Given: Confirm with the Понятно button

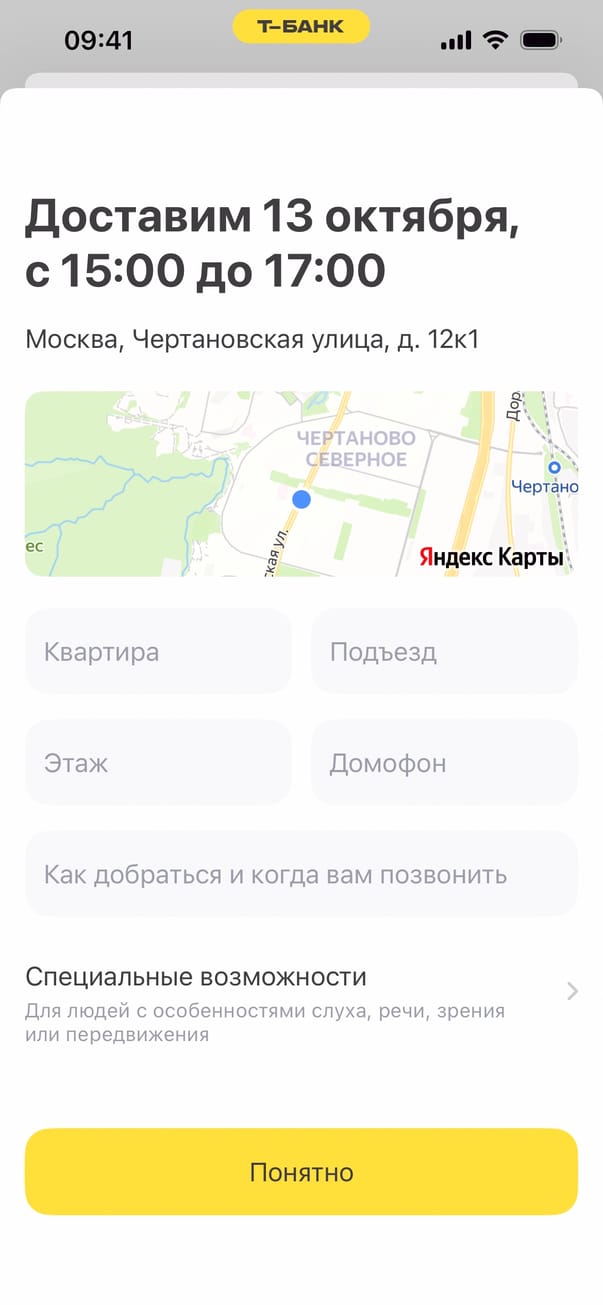Looking at the screenshot, I should 301,1171.
